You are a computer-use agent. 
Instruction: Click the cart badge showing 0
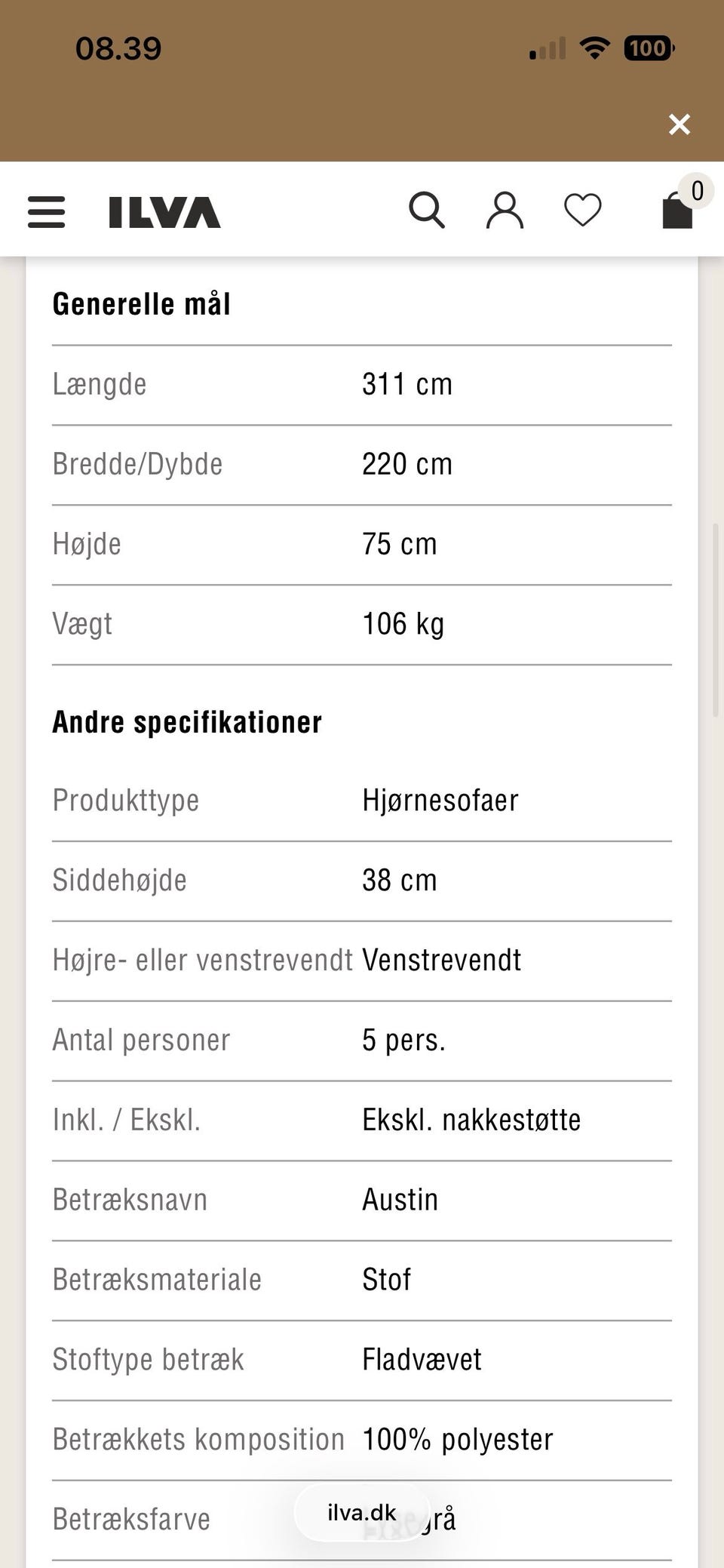coord(696,190)
